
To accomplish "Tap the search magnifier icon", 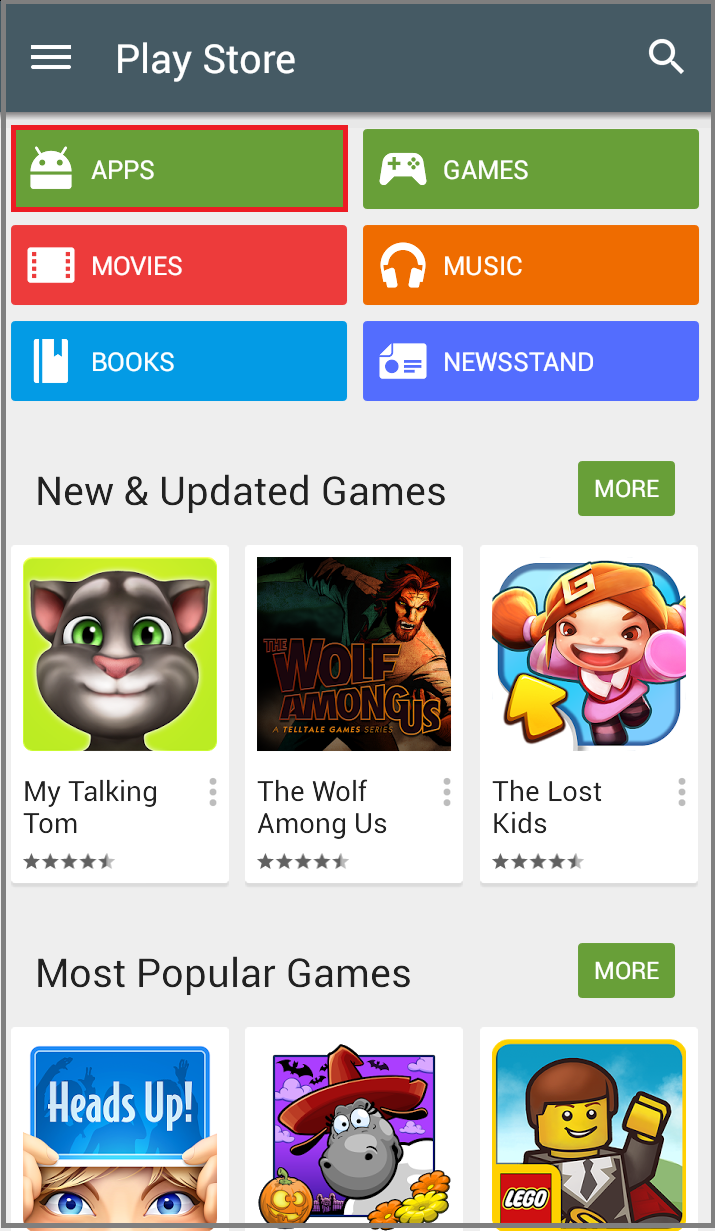I will tap(666, 57).
